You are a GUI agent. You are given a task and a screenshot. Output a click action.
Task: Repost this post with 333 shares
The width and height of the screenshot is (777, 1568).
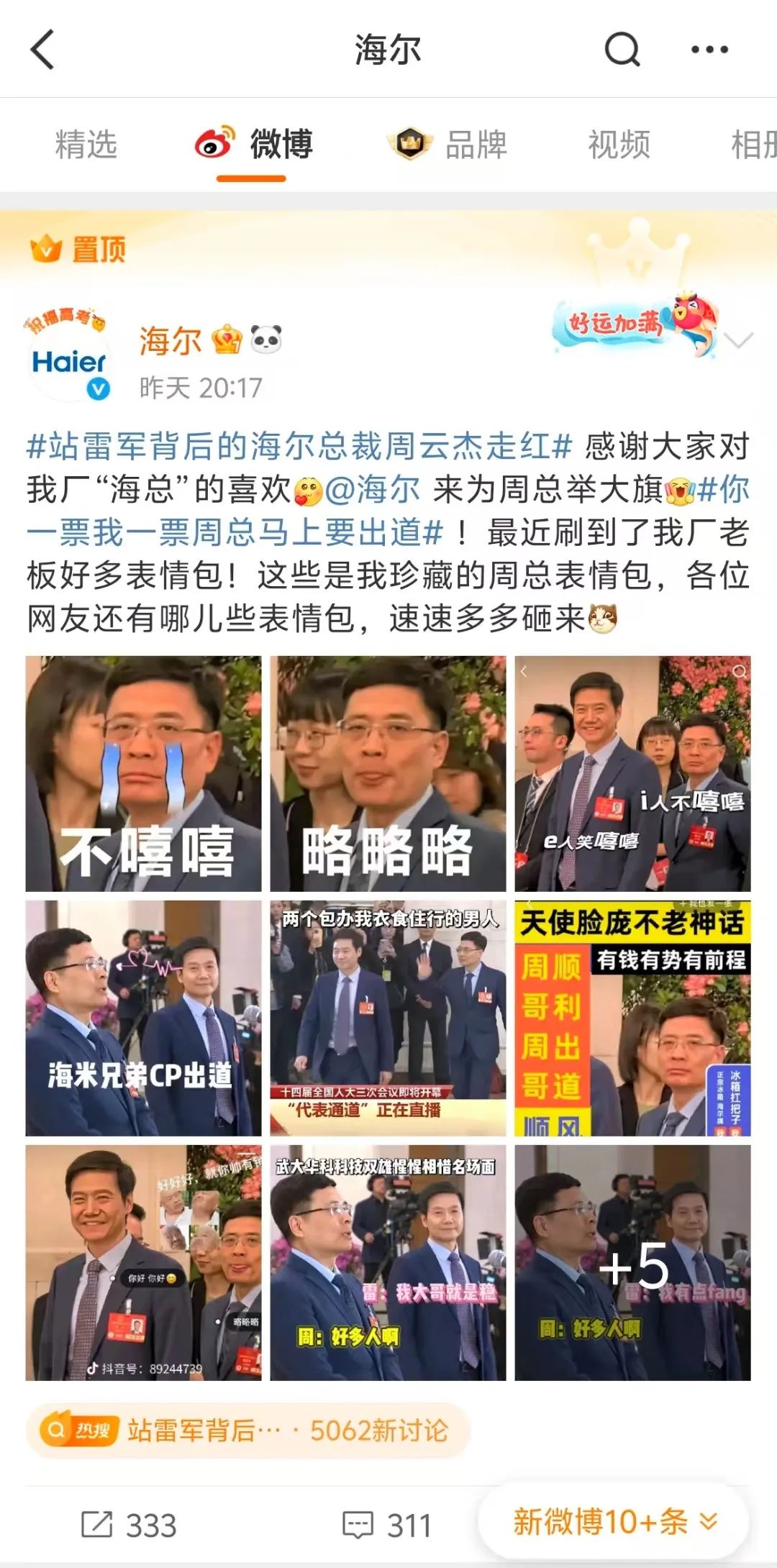point(129,1525)
